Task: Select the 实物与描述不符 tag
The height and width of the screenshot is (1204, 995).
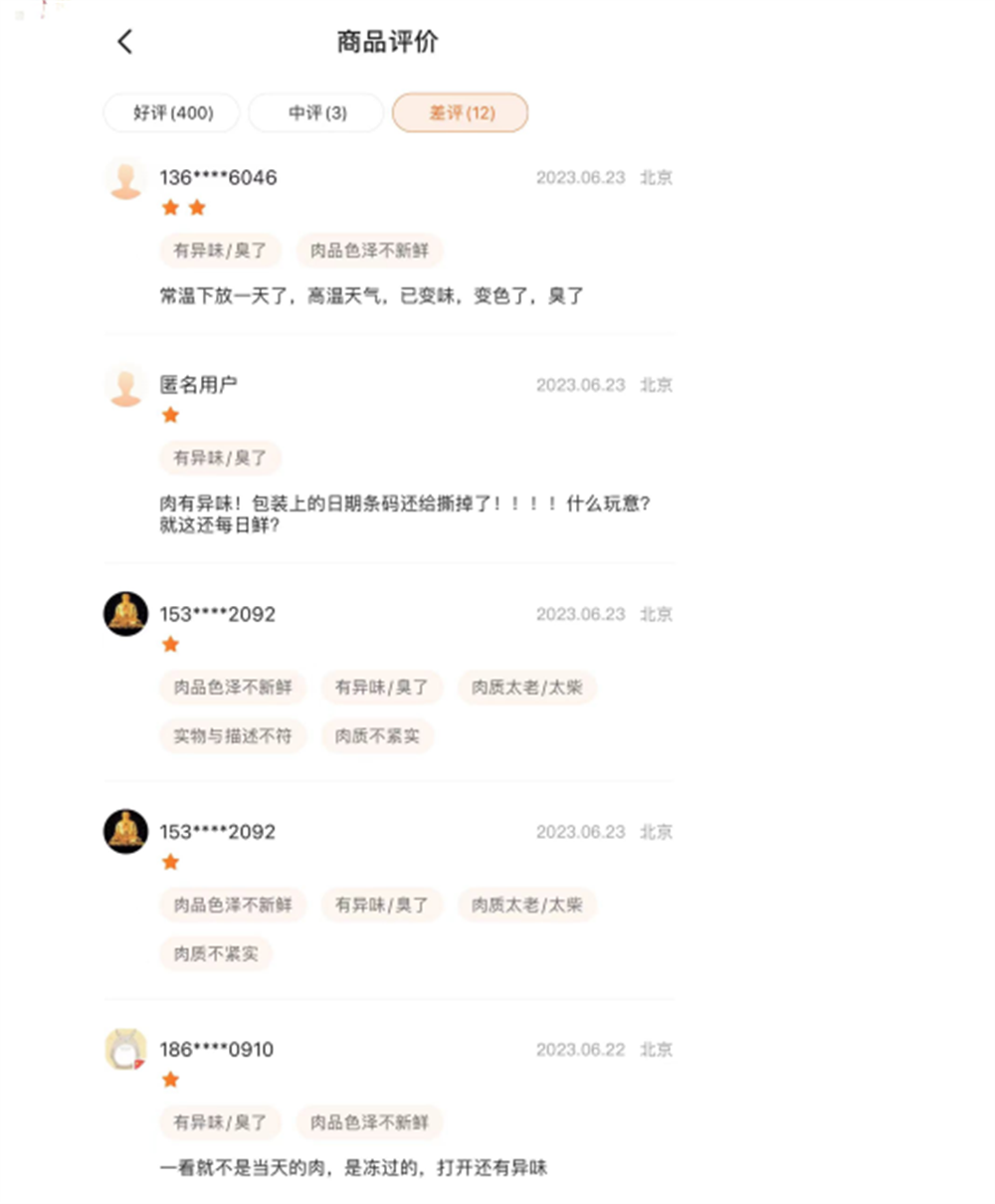Action: pos(233,736)
